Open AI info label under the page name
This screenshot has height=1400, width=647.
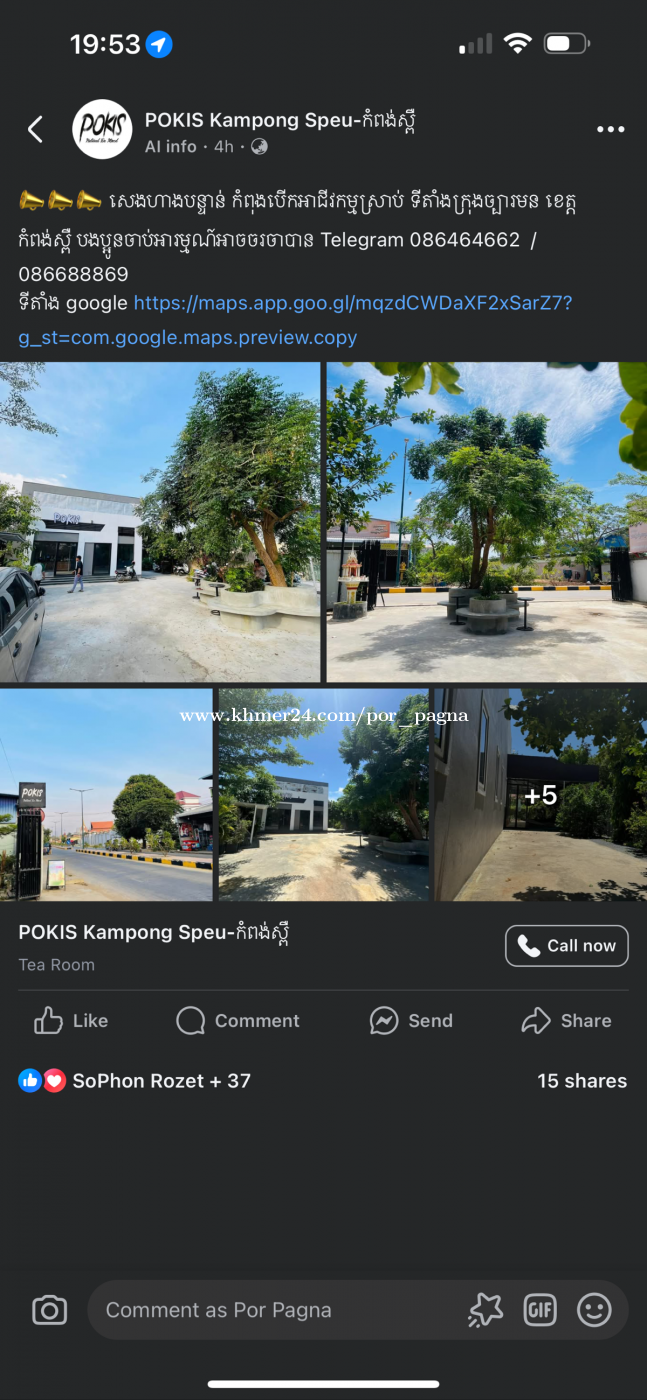pos(171,146)
